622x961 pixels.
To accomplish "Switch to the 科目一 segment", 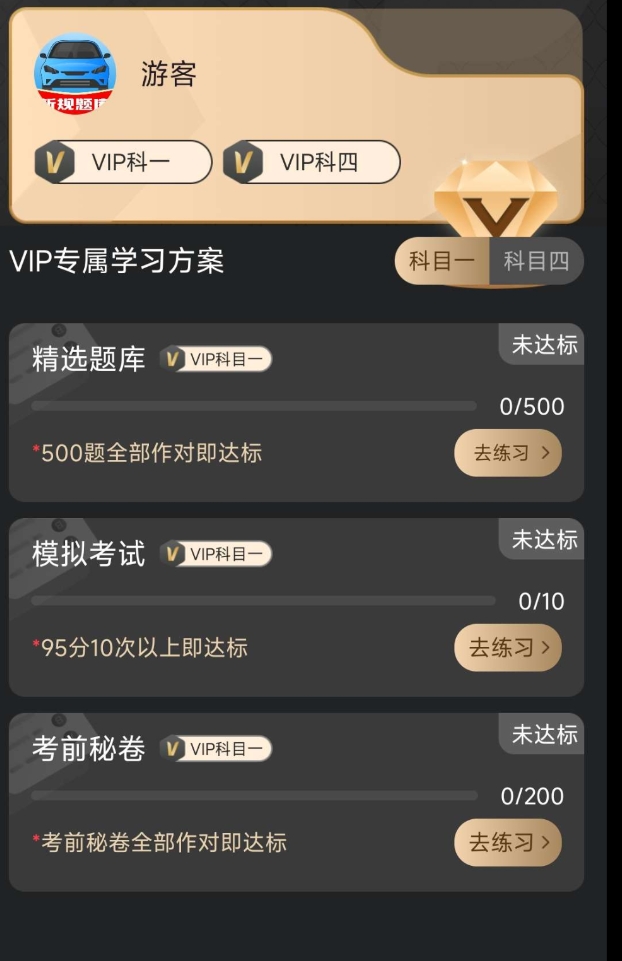I will tap(442, 262).
